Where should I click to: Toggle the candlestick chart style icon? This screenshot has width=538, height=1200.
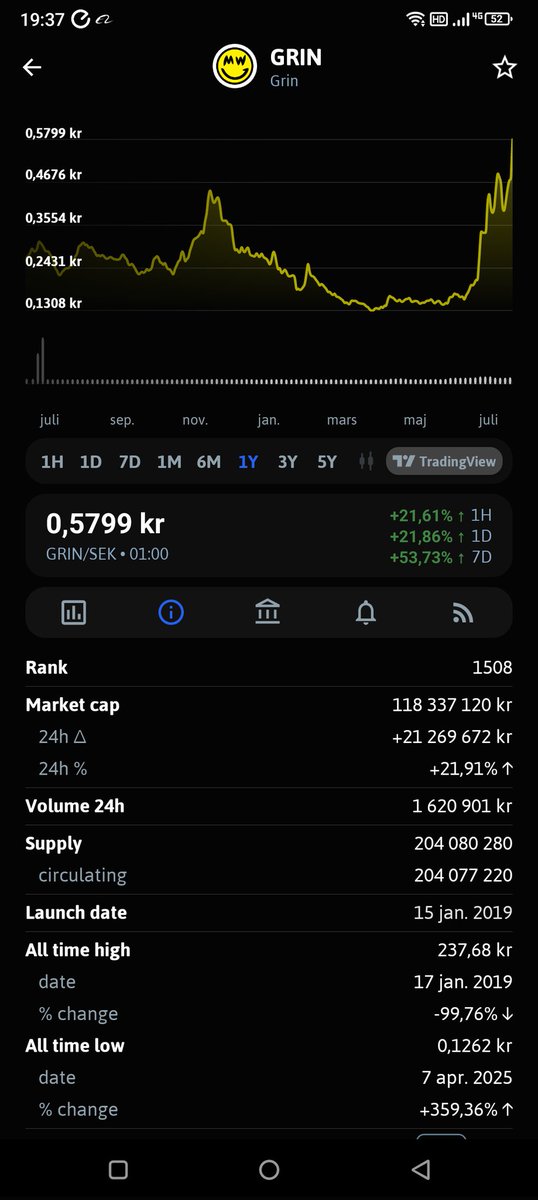(x=366, y=462)
